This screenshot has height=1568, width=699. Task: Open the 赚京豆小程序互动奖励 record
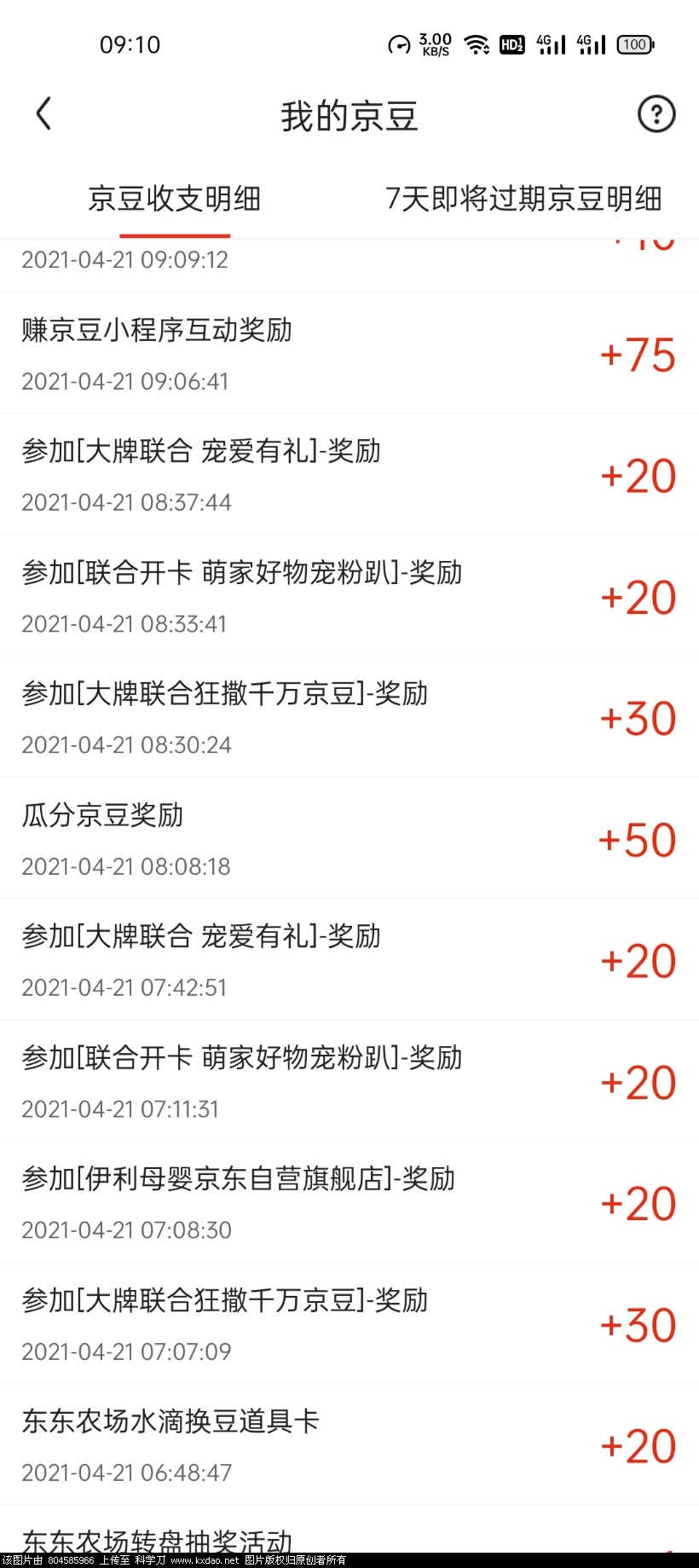point(157,331)
